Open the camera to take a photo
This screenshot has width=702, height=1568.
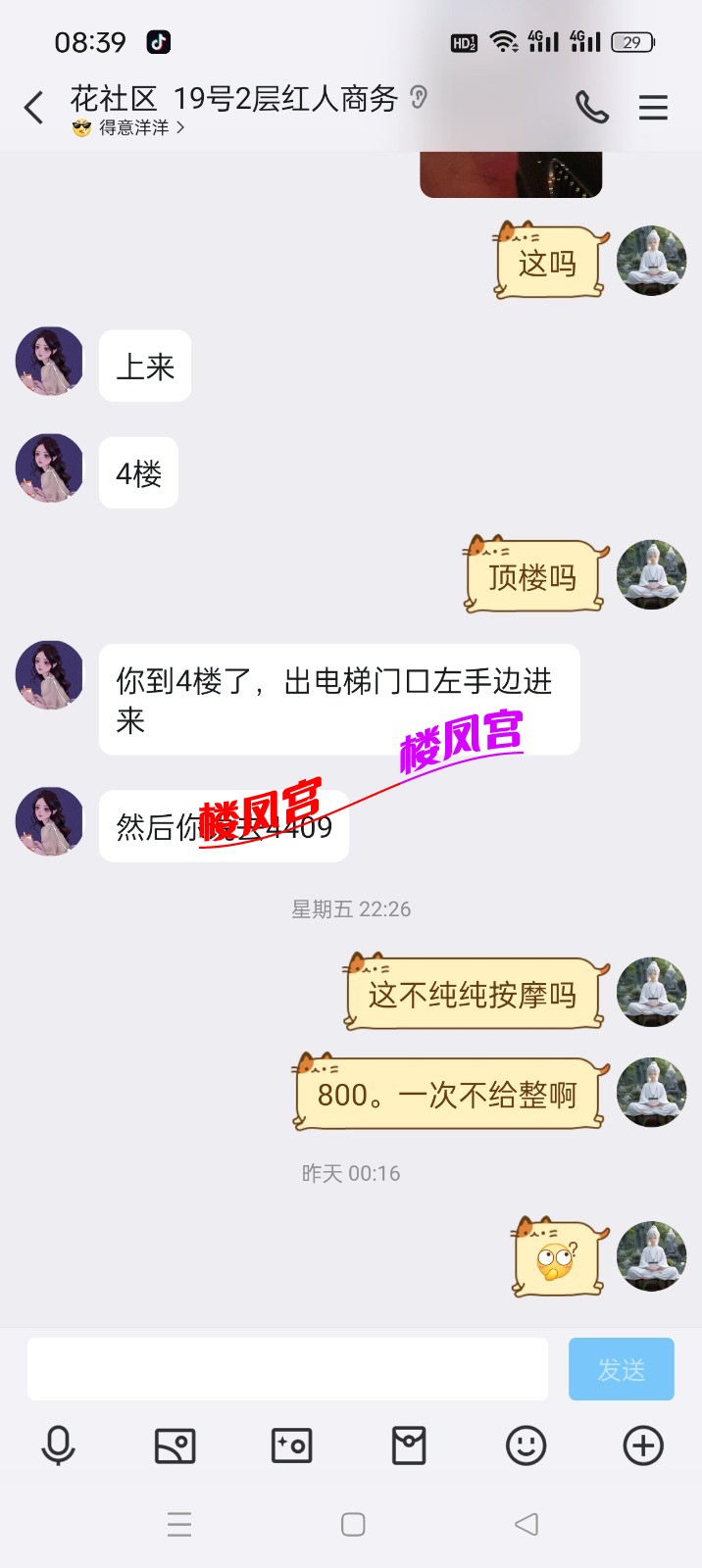click(291, 1445)
